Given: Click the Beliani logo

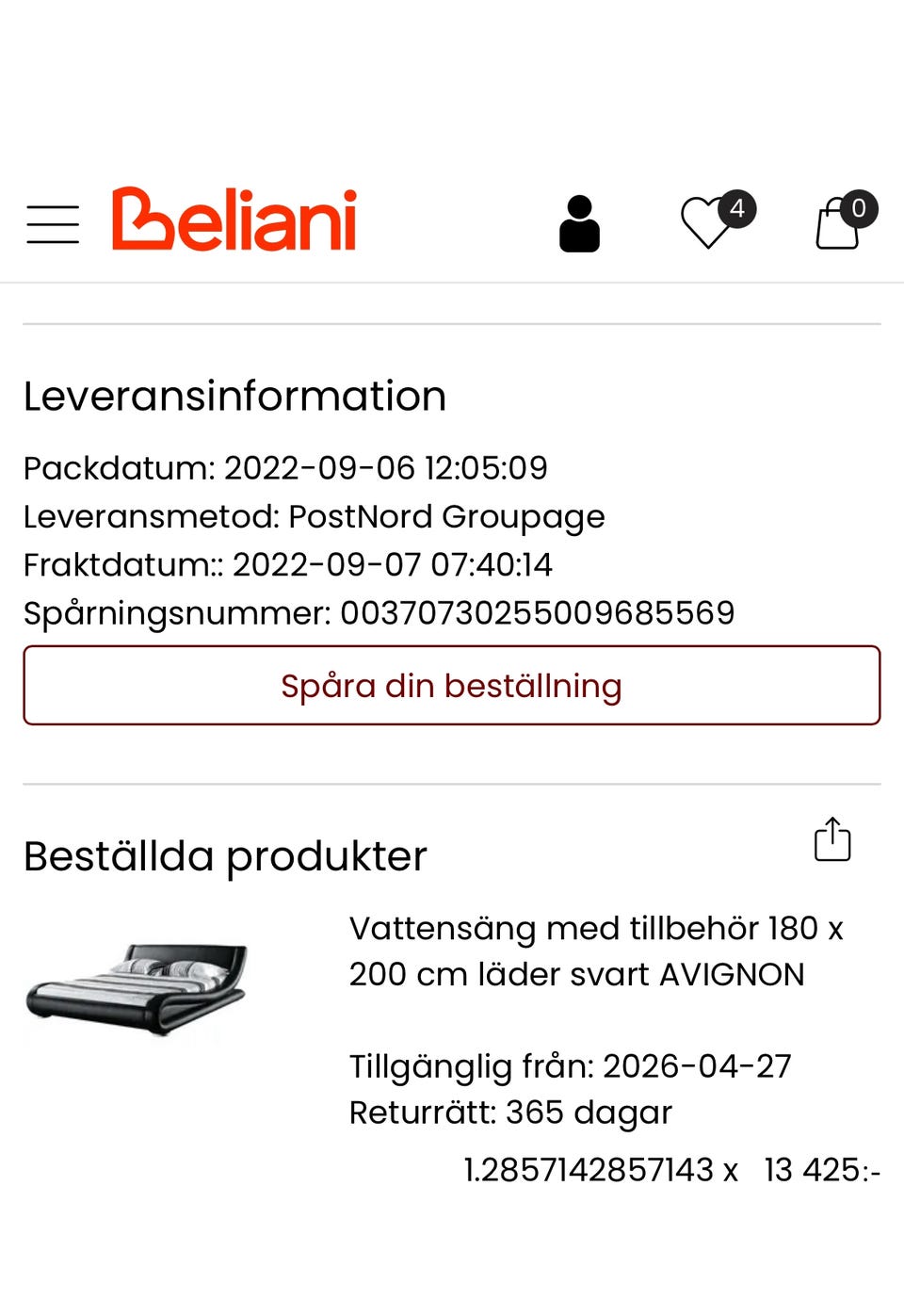Looking at the screenshot, I should click(x=234, y=221).
